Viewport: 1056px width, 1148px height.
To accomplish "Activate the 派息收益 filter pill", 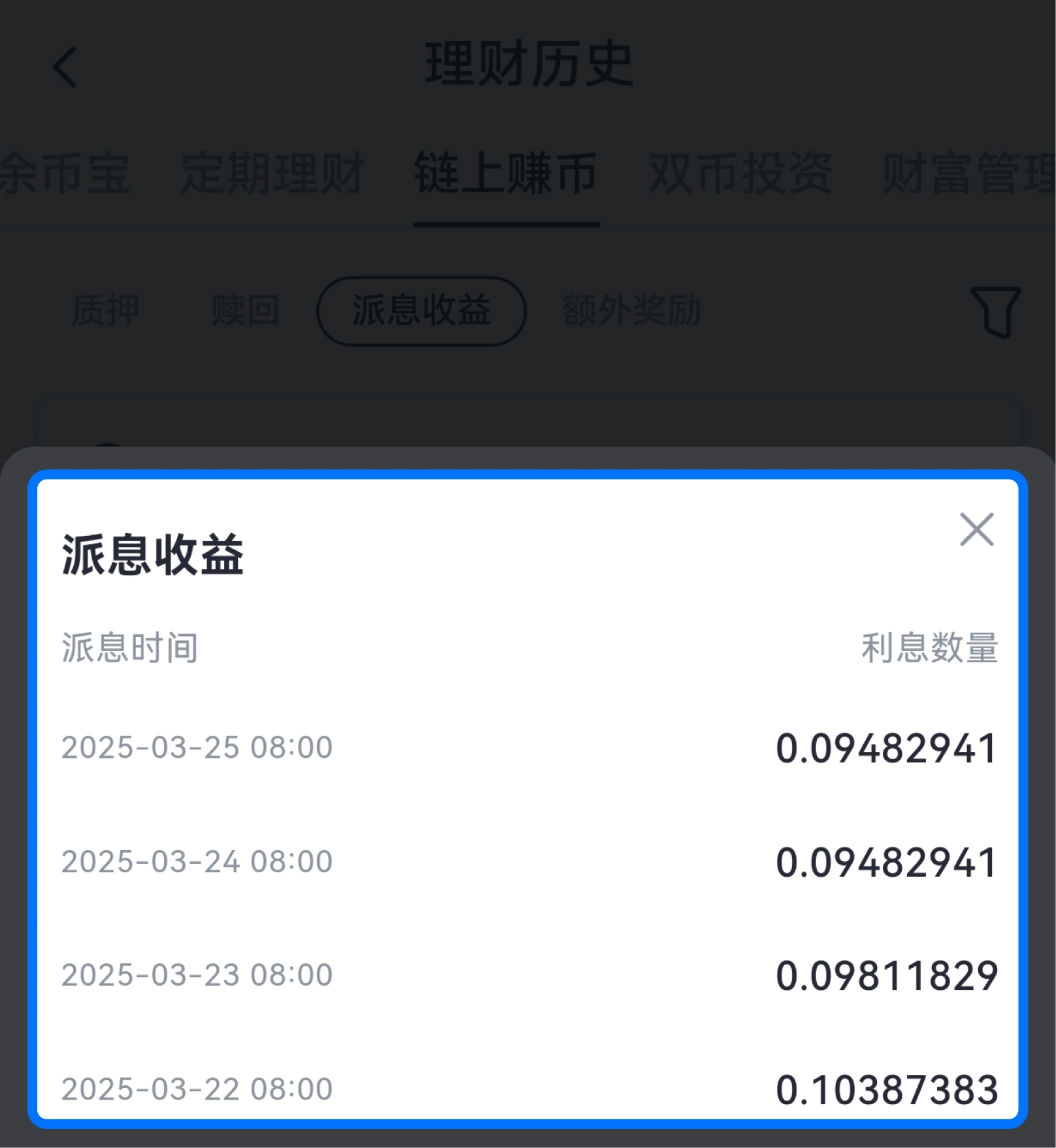I will pos(421,310).
